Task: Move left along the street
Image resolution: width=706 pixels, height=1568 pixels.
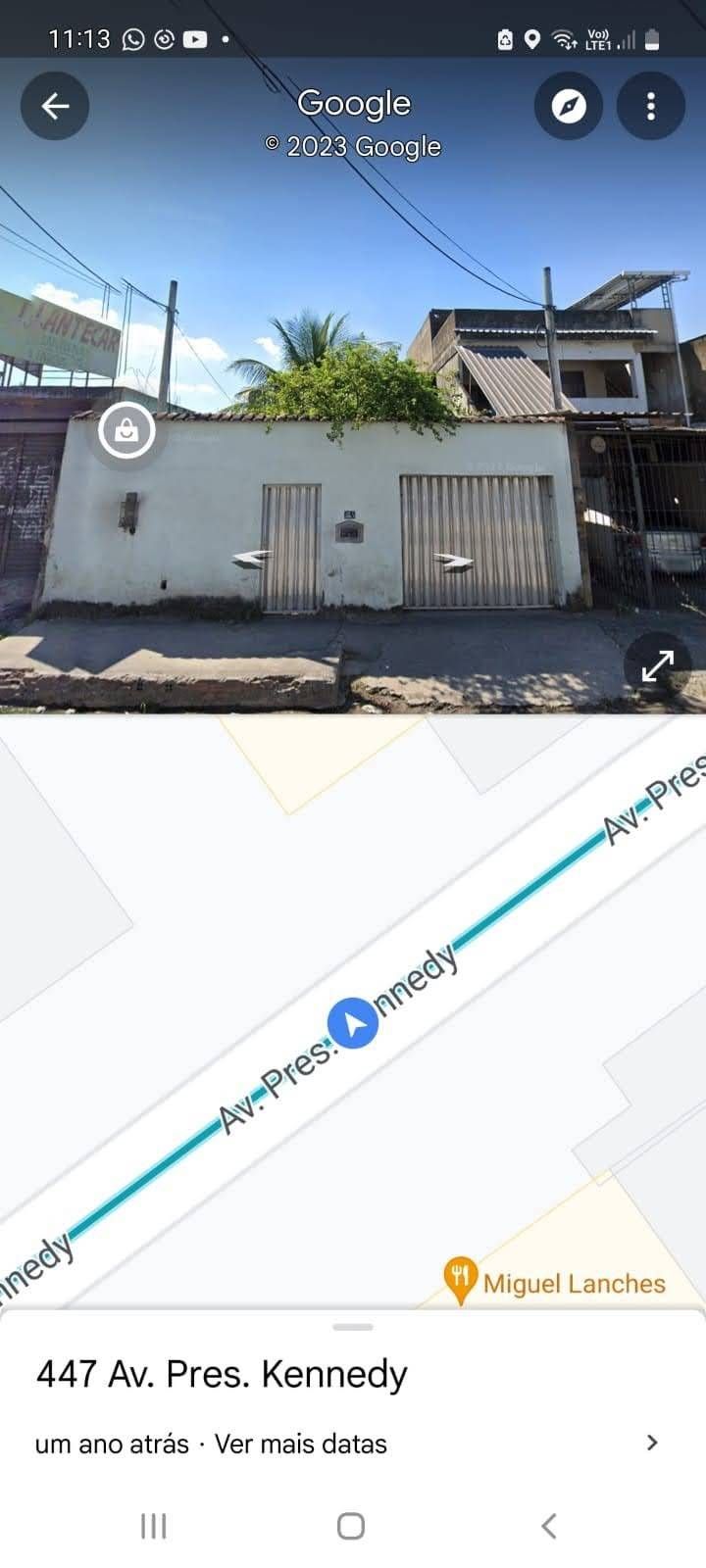Action: [x=252, y=559]
